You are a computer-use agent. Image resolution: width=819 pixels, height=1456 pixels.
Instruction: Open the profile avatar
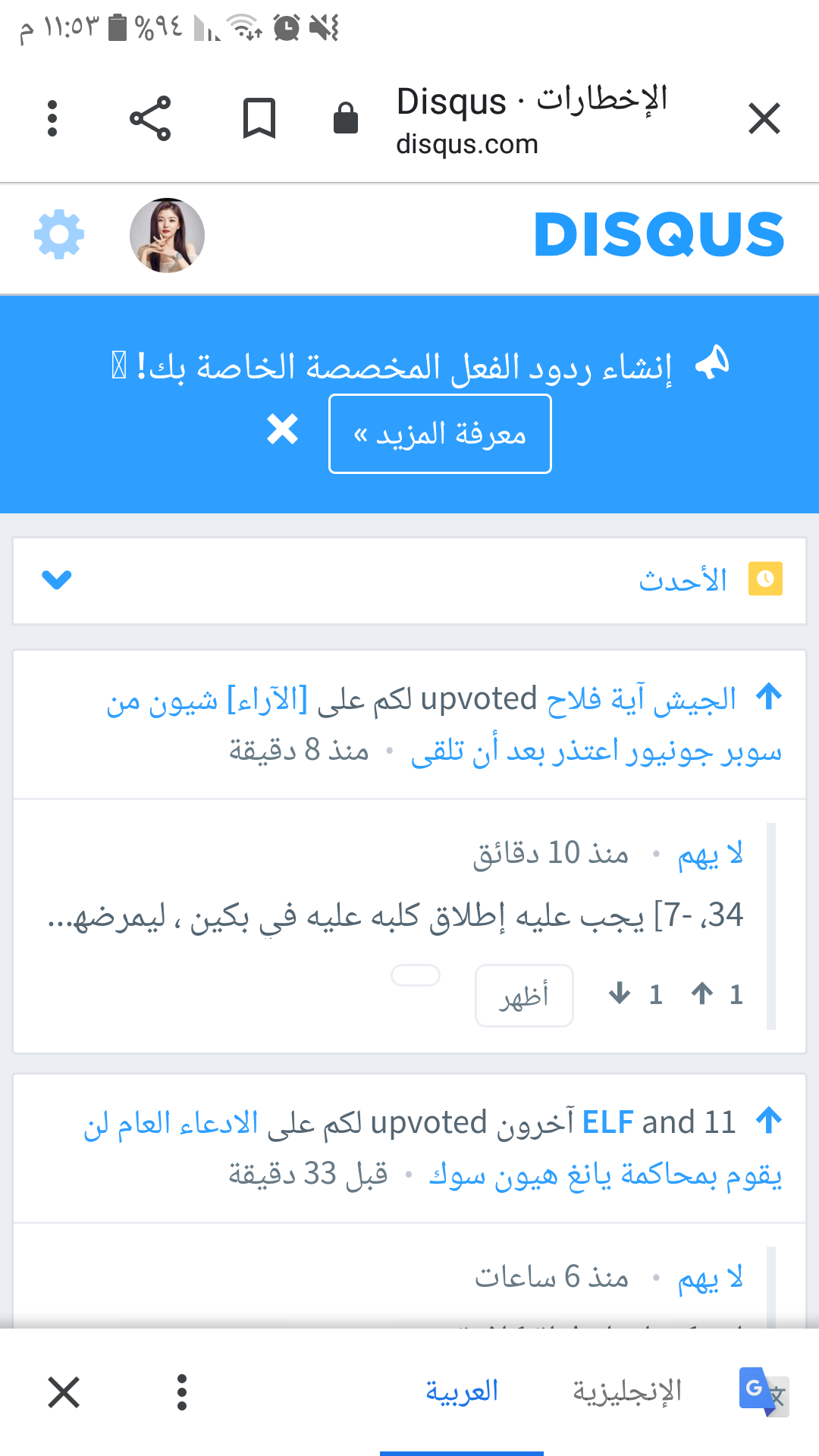point(167,235)
